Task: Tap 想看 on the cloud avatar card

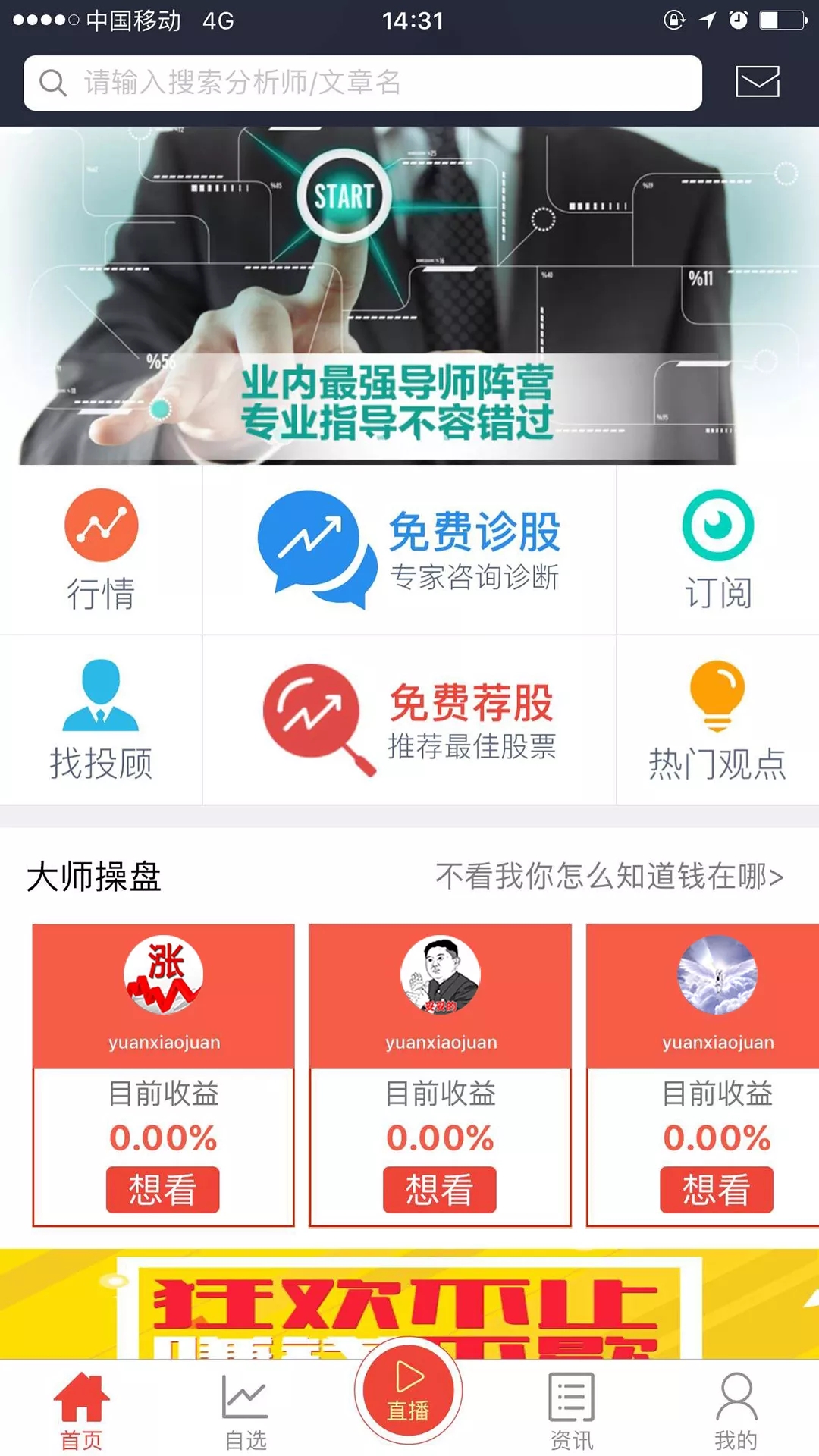Action: point(717,1189)
